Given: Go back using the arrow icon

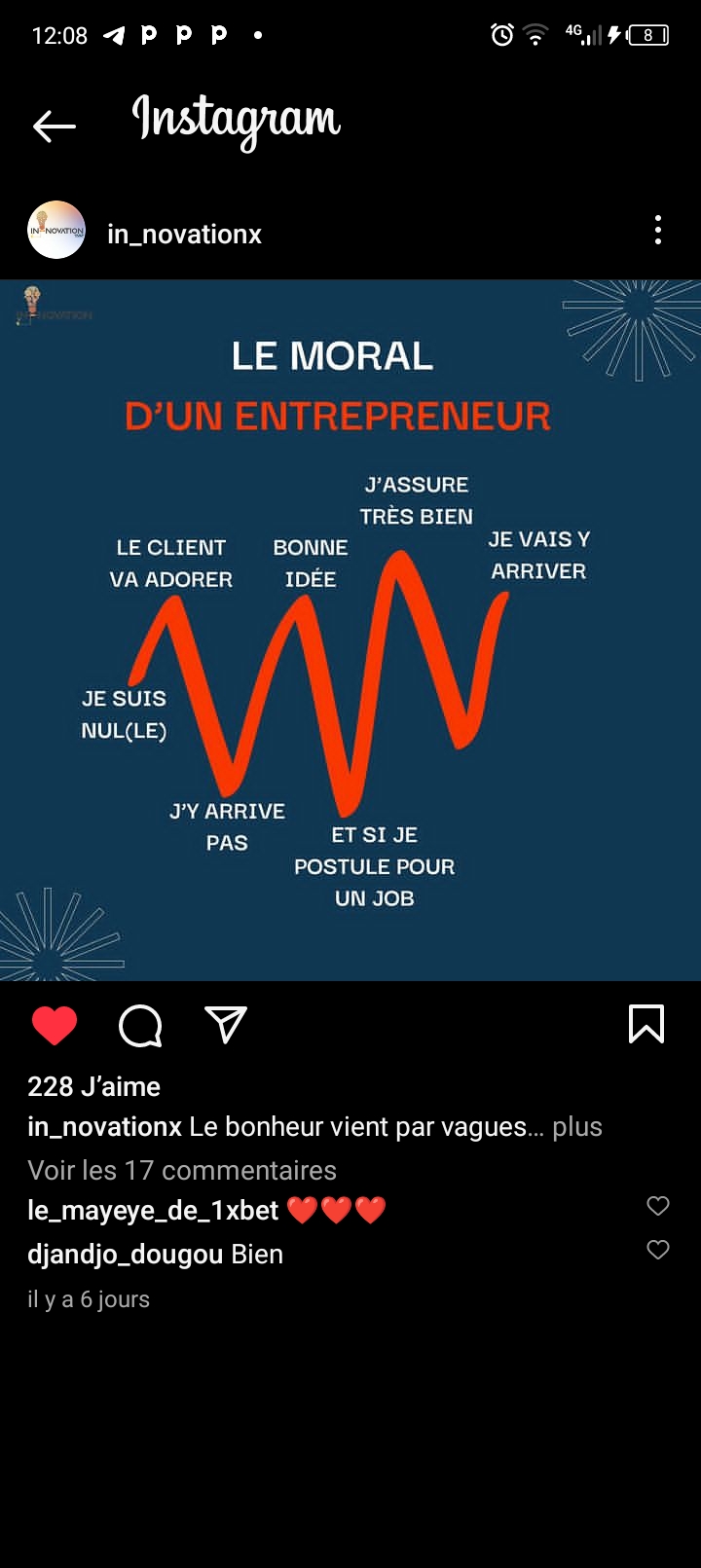Looking at the screenshot, I should (54, 126).
